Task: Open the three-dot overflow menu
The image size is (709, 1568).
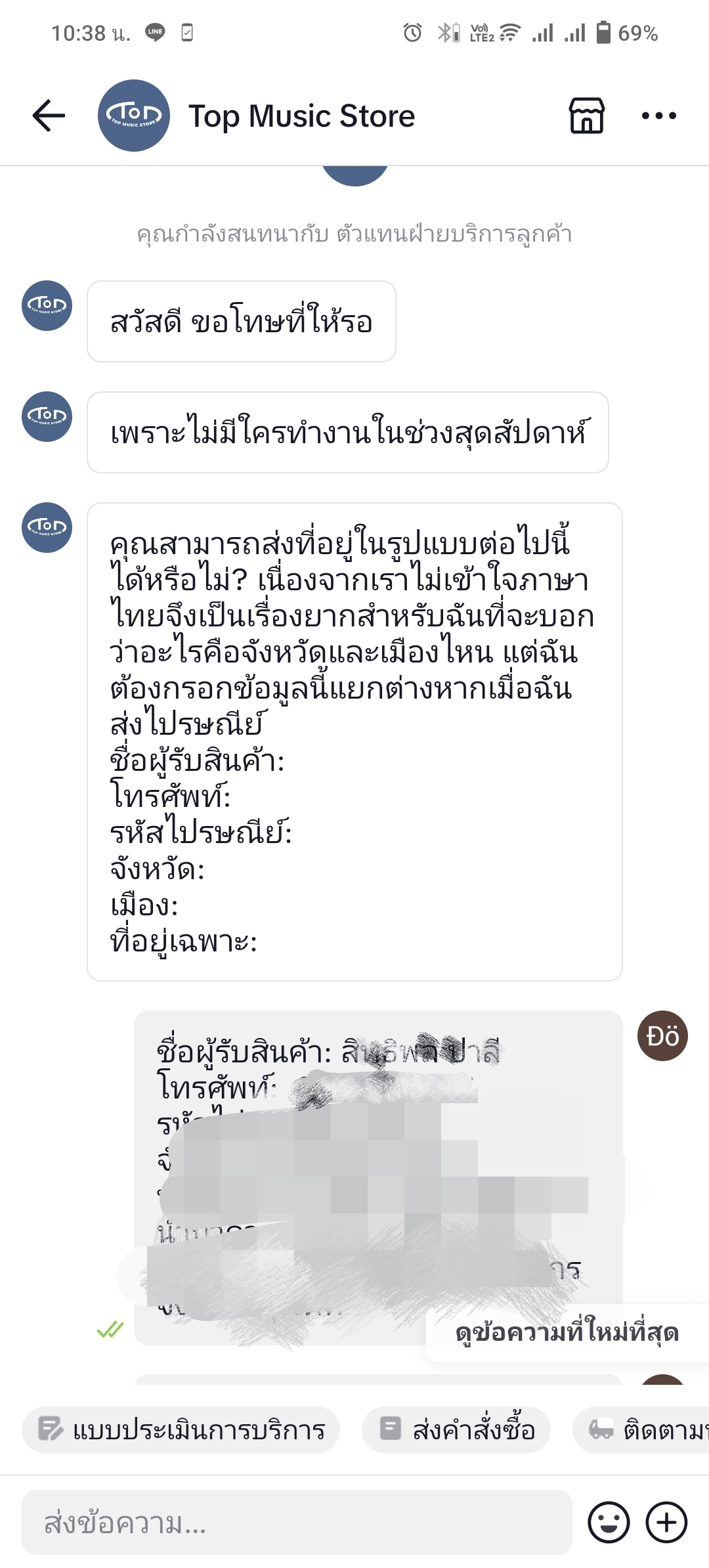Action: tap(658, 116)
